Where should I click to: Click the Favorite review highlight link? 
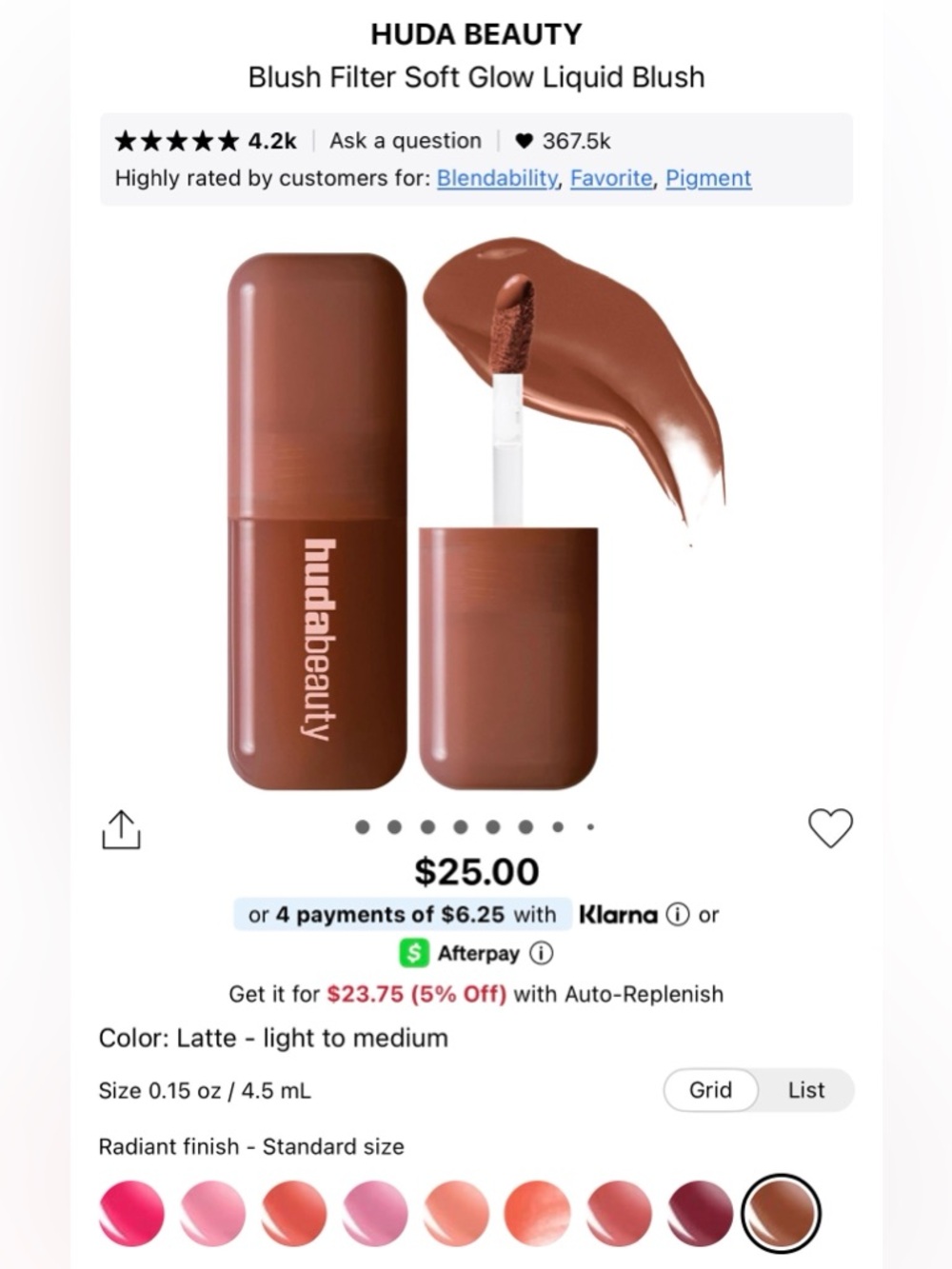[x=611, y=178]
